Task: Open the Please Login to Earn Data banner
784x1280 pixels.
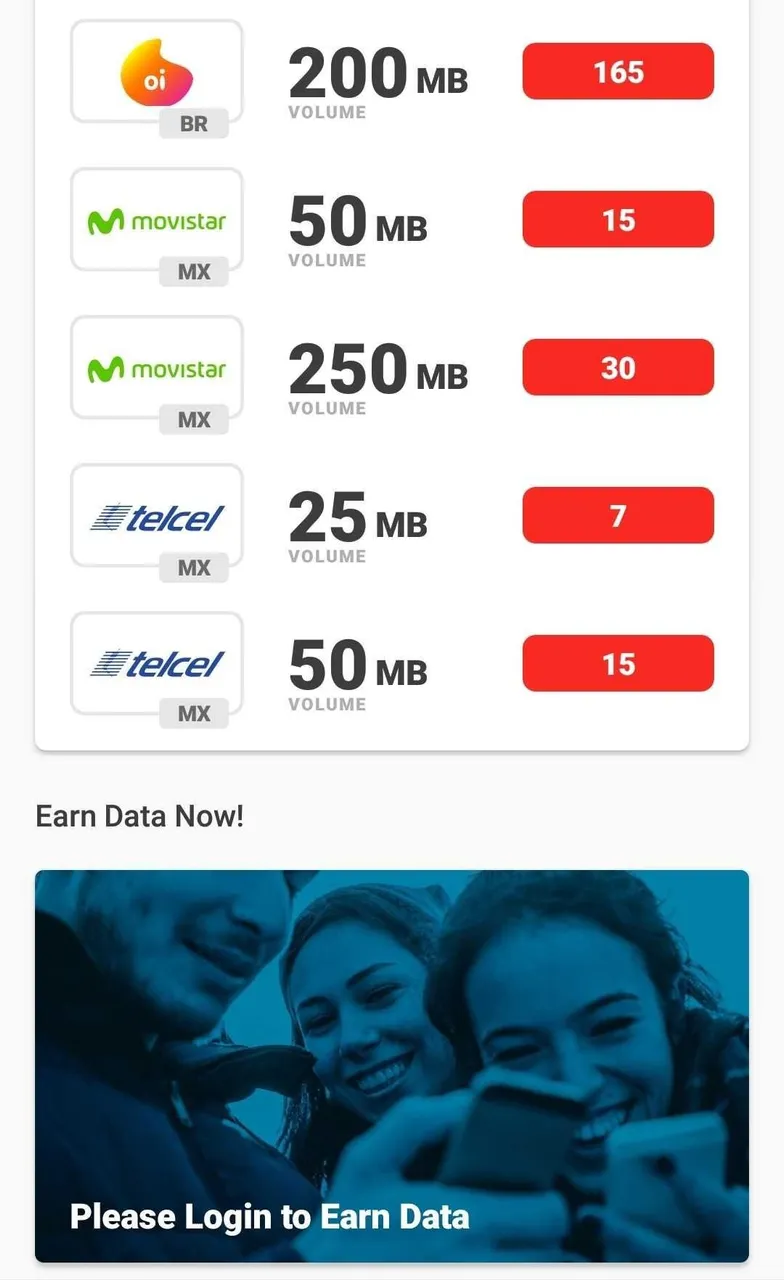Action: point(392,1066)
